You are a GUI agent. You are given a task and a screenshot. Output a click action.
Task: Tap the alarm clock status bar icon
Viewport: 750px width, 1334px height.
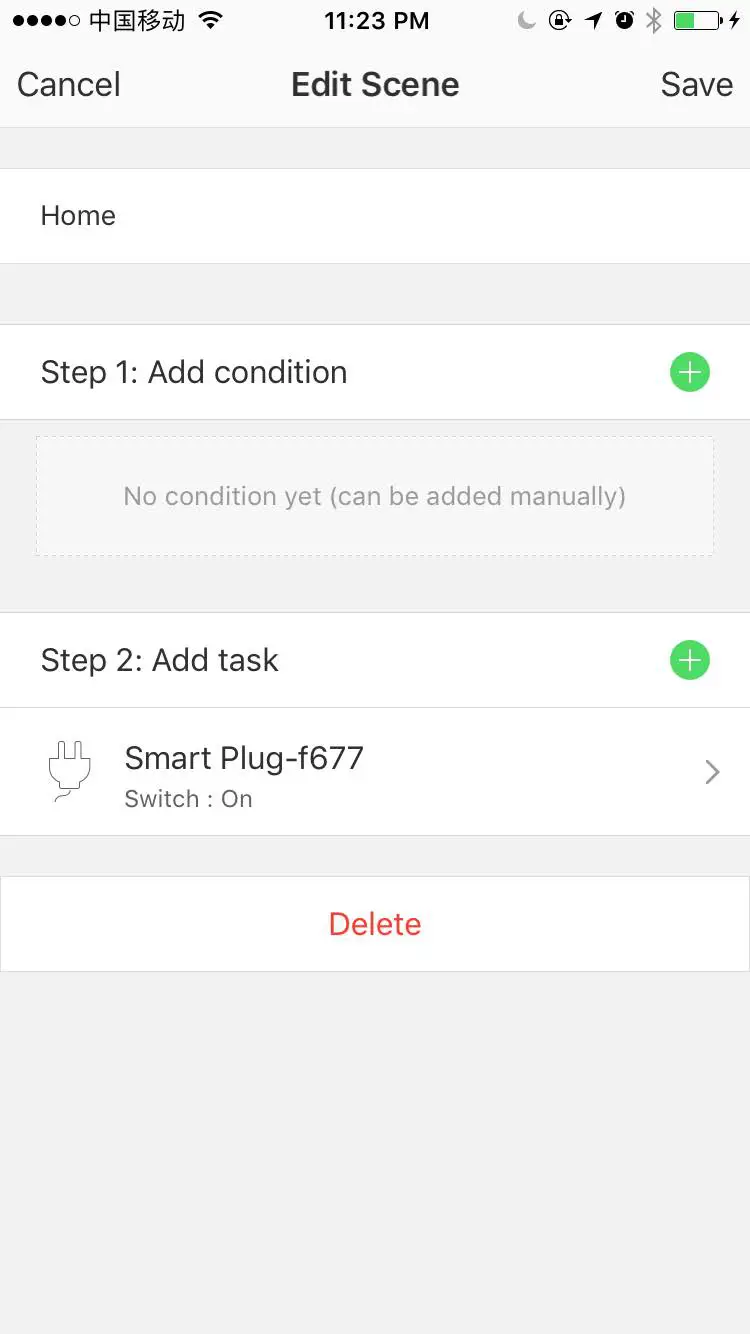(x=626, y=18)
